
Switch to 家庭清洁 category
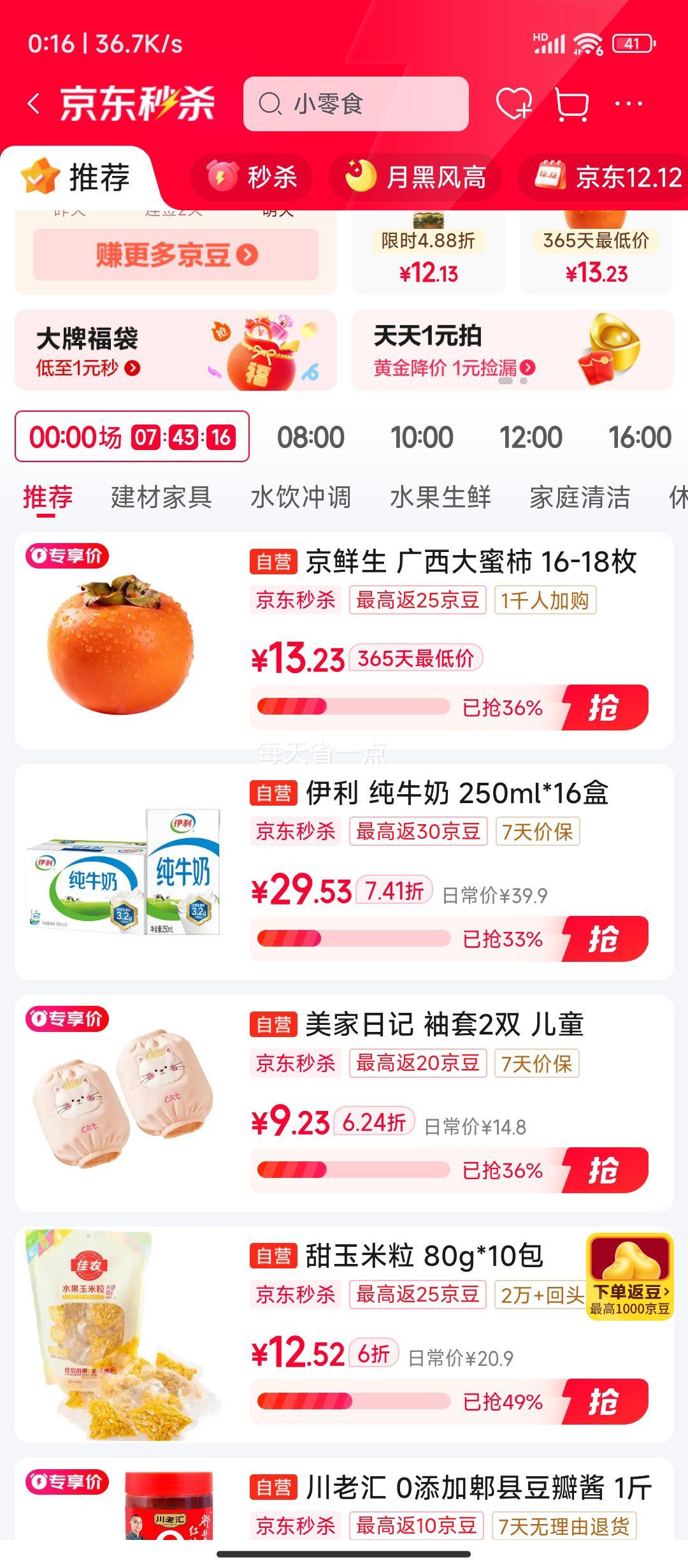tap(580, 497)
